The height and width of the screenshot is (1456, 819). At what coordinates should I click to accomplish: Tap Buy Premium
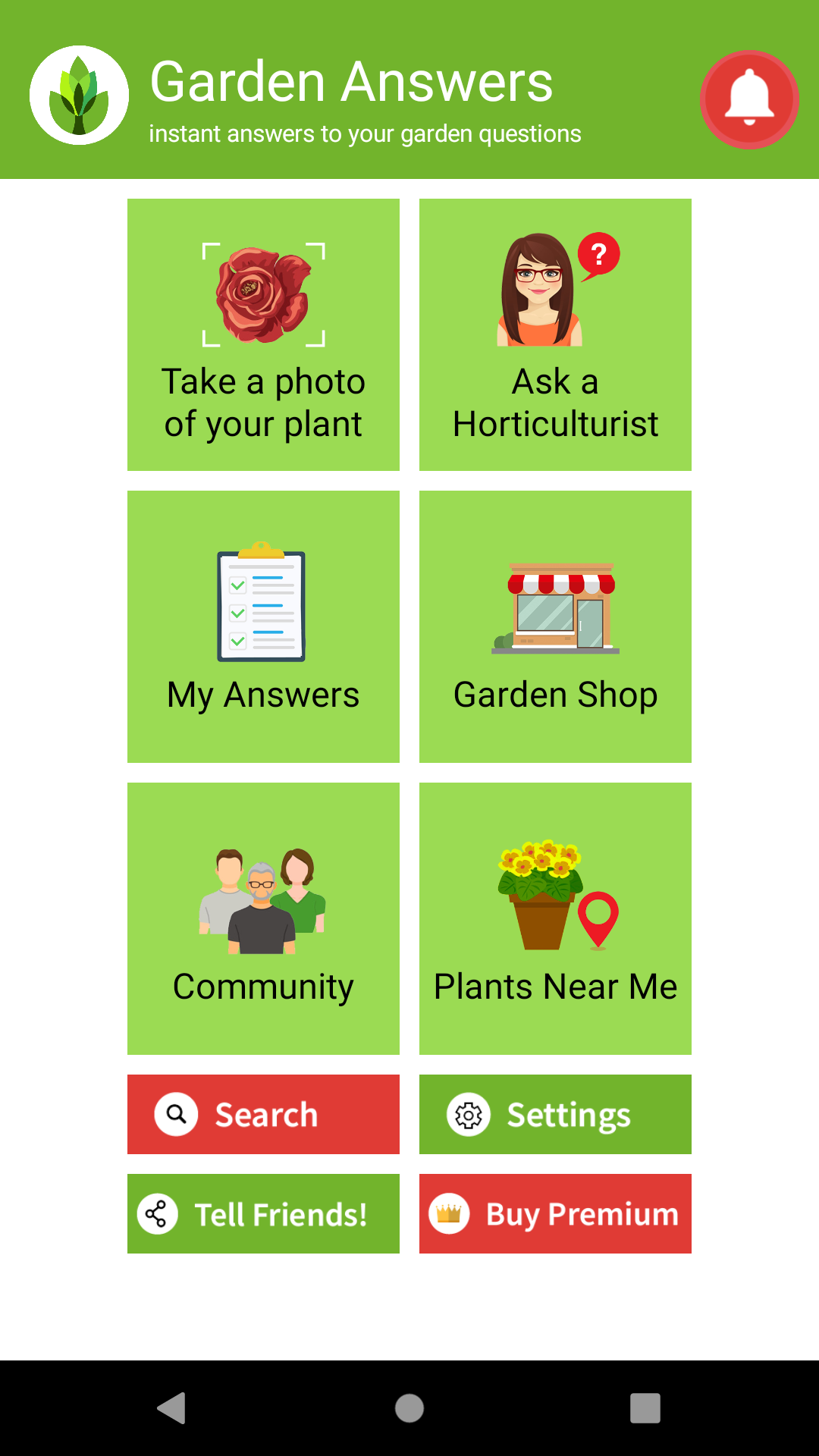(555, 1213)
